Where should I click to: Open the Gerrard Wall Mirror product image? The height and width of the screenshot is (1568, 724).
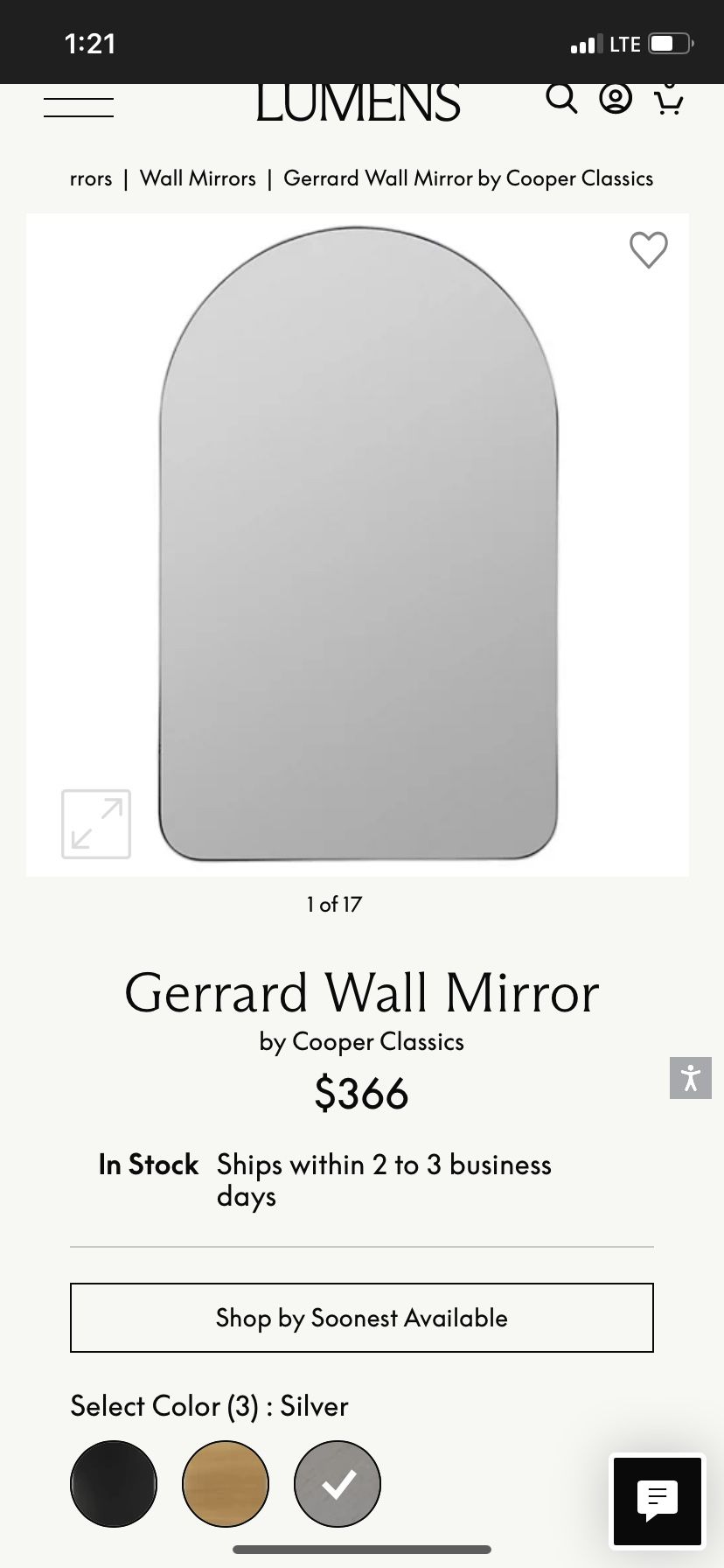[359, 544]
